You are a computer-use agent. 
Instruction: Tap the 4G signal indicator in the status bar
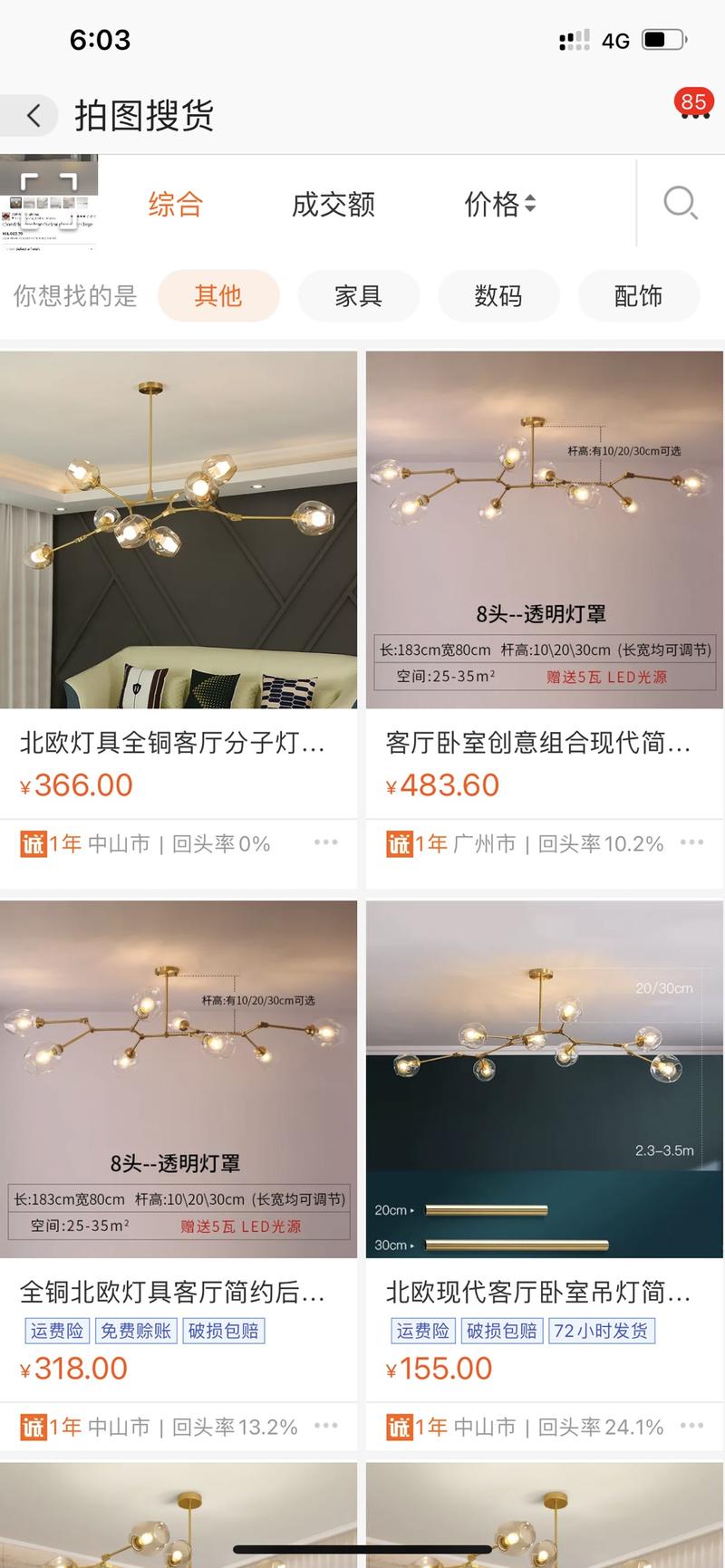(x=616, y=40)
